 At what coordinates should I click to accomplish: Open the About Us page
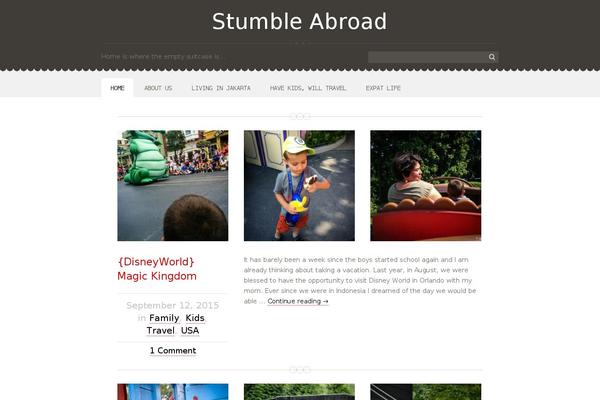point(158,88)
